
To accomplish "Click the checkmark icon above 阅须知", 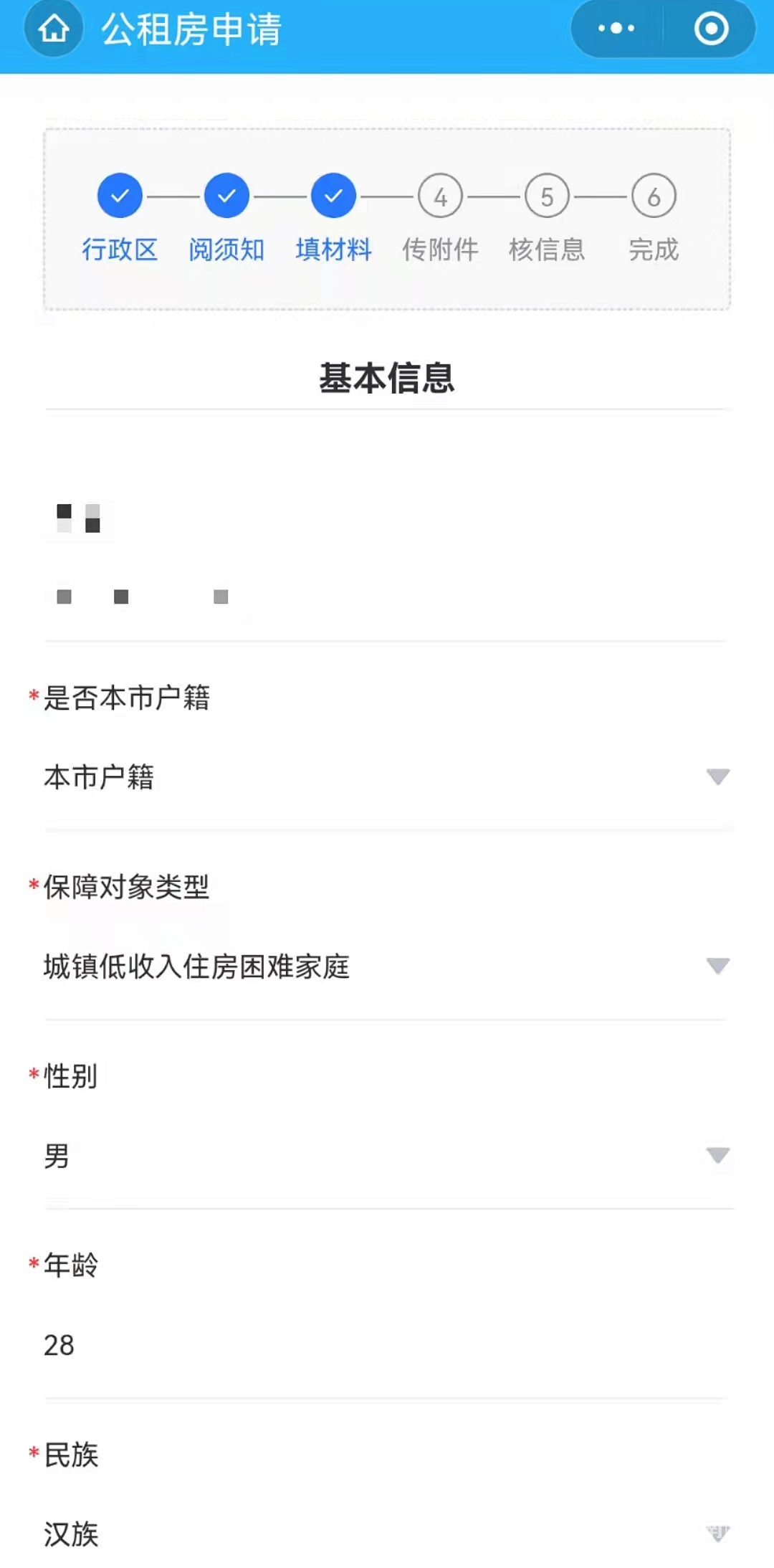I will click(x=226, y=195).
